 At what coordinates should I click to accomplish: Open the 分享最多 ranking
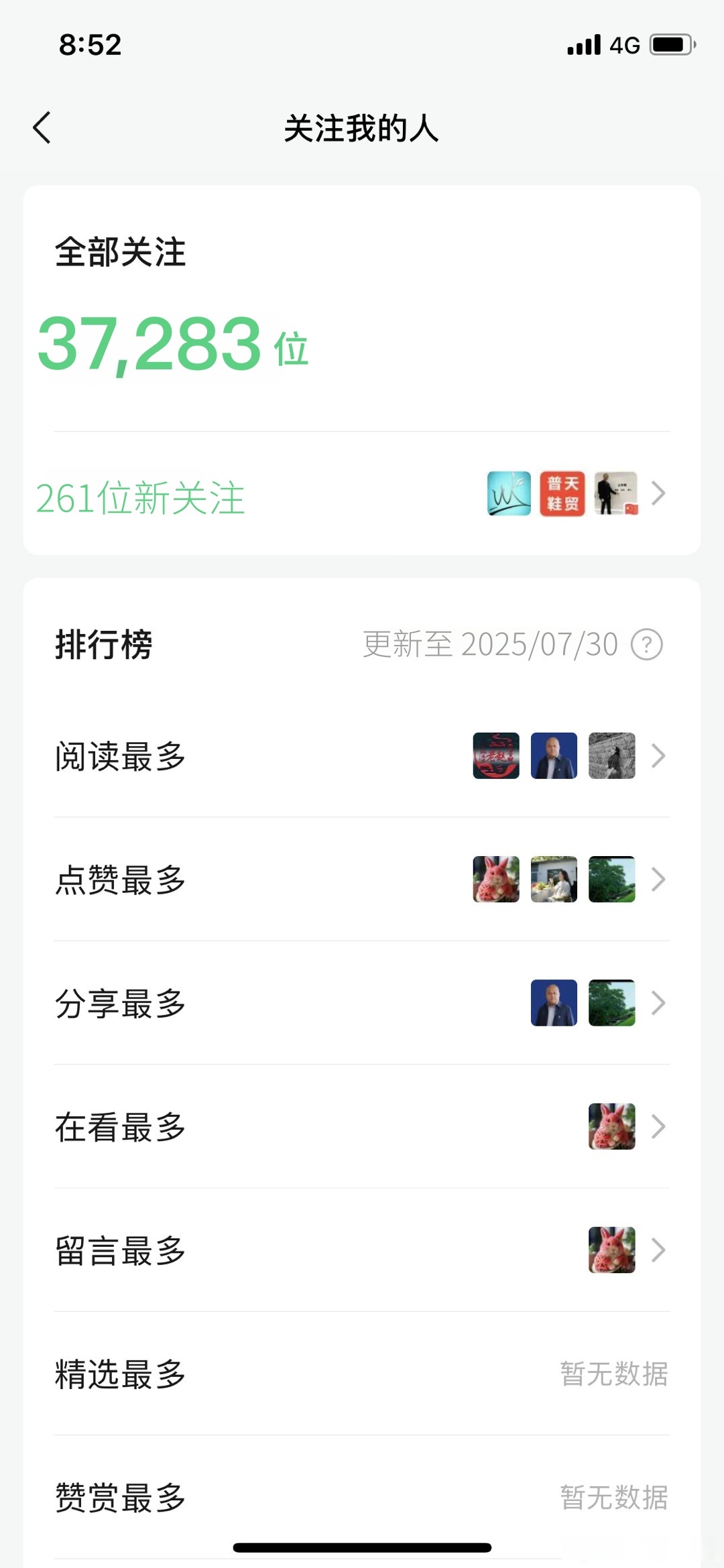362,1003
